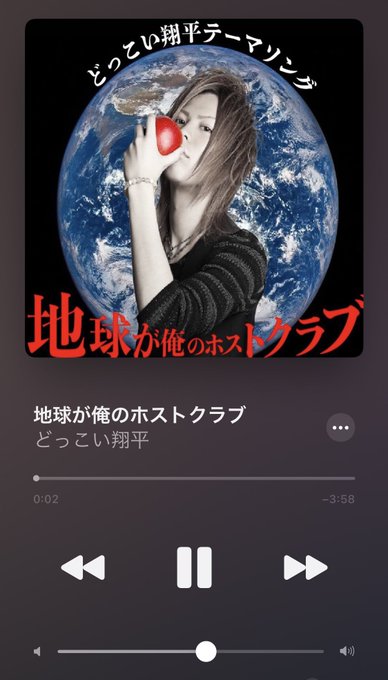
Task: Pause the current song
Action: coord(194,567)
